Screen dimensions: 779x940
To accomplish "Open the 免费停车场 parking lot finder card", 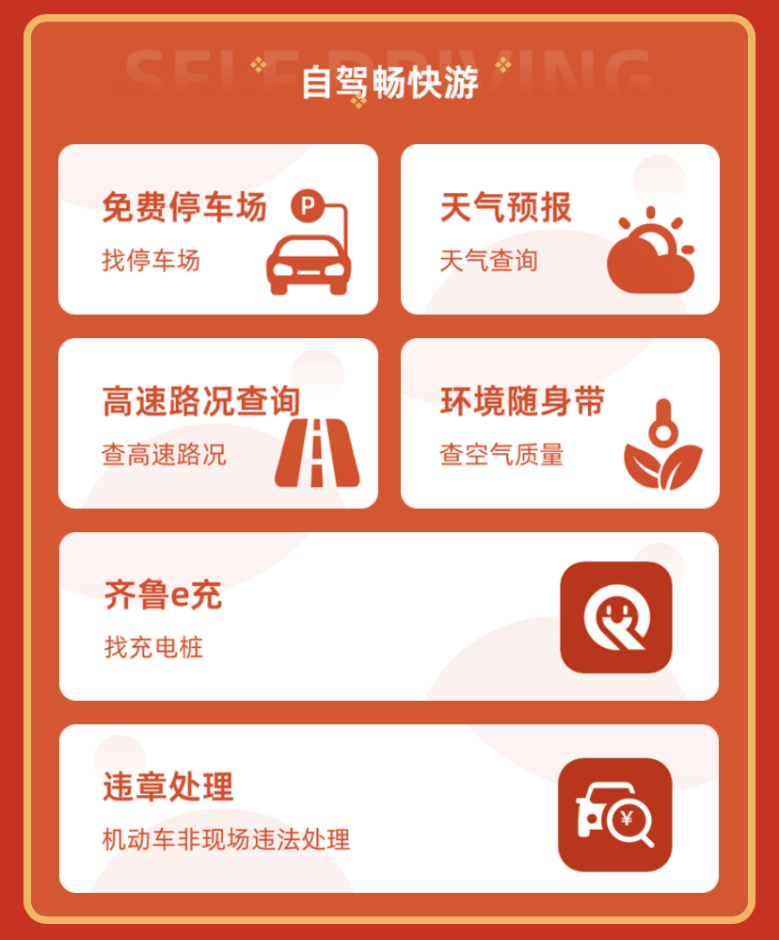I will point(218,230).
